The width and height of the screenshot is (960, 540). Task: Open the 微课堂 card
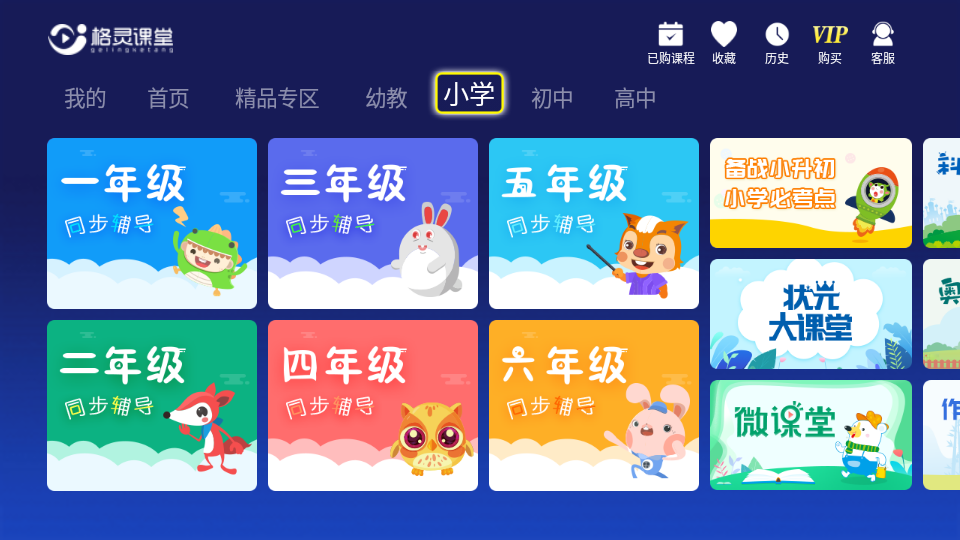click(x=811, y=435)
